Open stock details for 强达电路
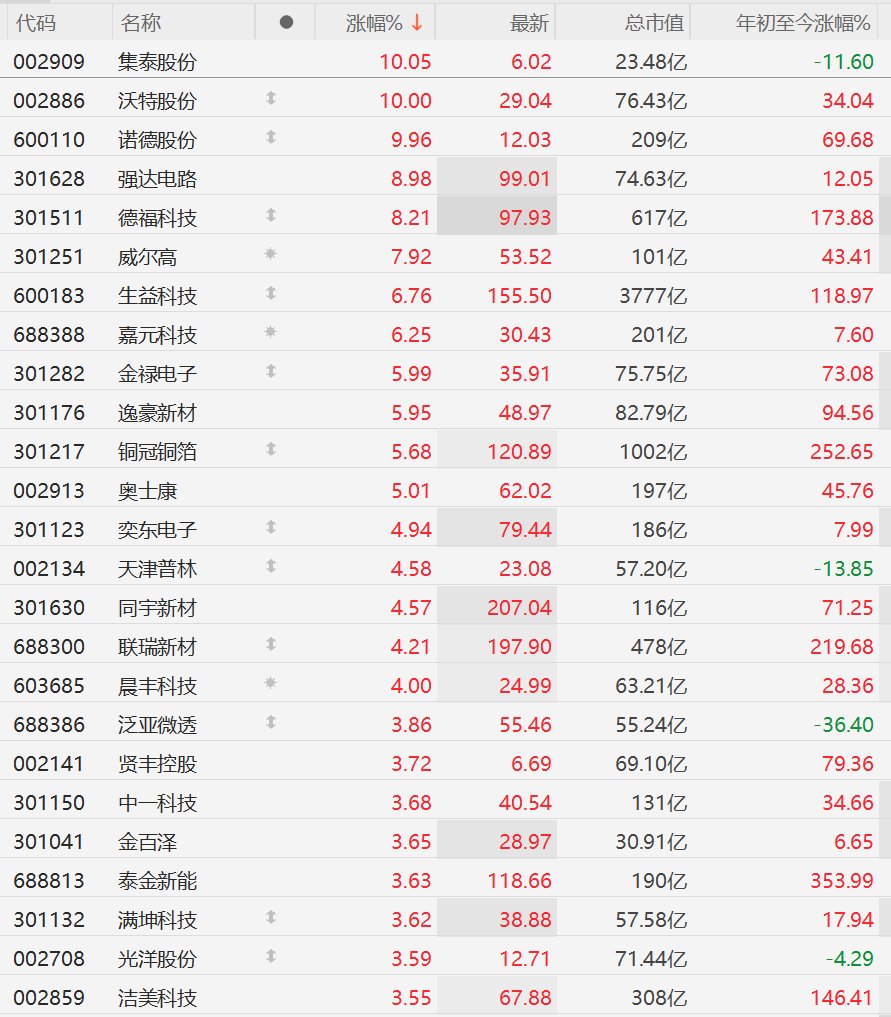 [x=446, y=178]
